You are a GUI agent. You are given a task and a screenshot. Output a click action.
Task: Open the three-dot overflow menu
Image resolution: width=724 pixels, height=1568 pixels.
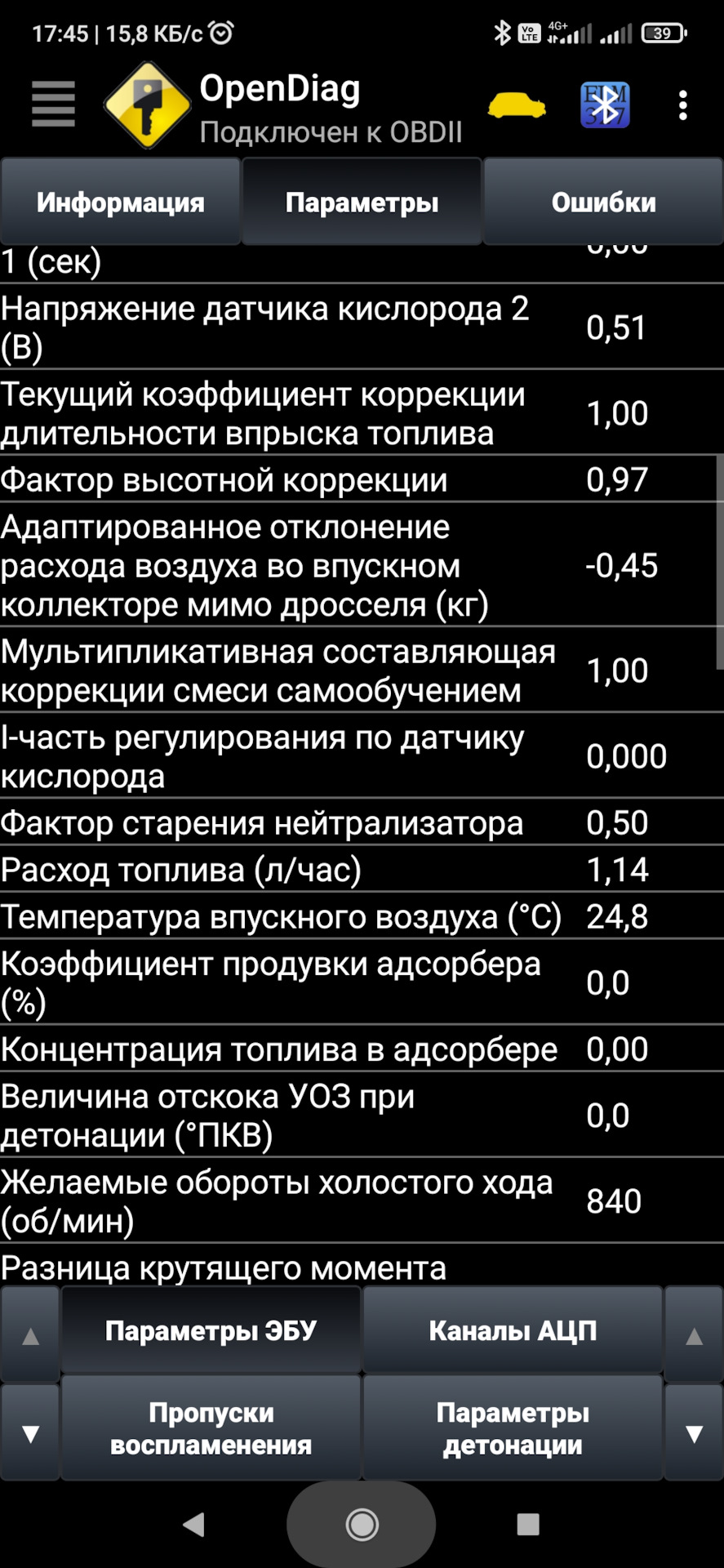point(683,105)
